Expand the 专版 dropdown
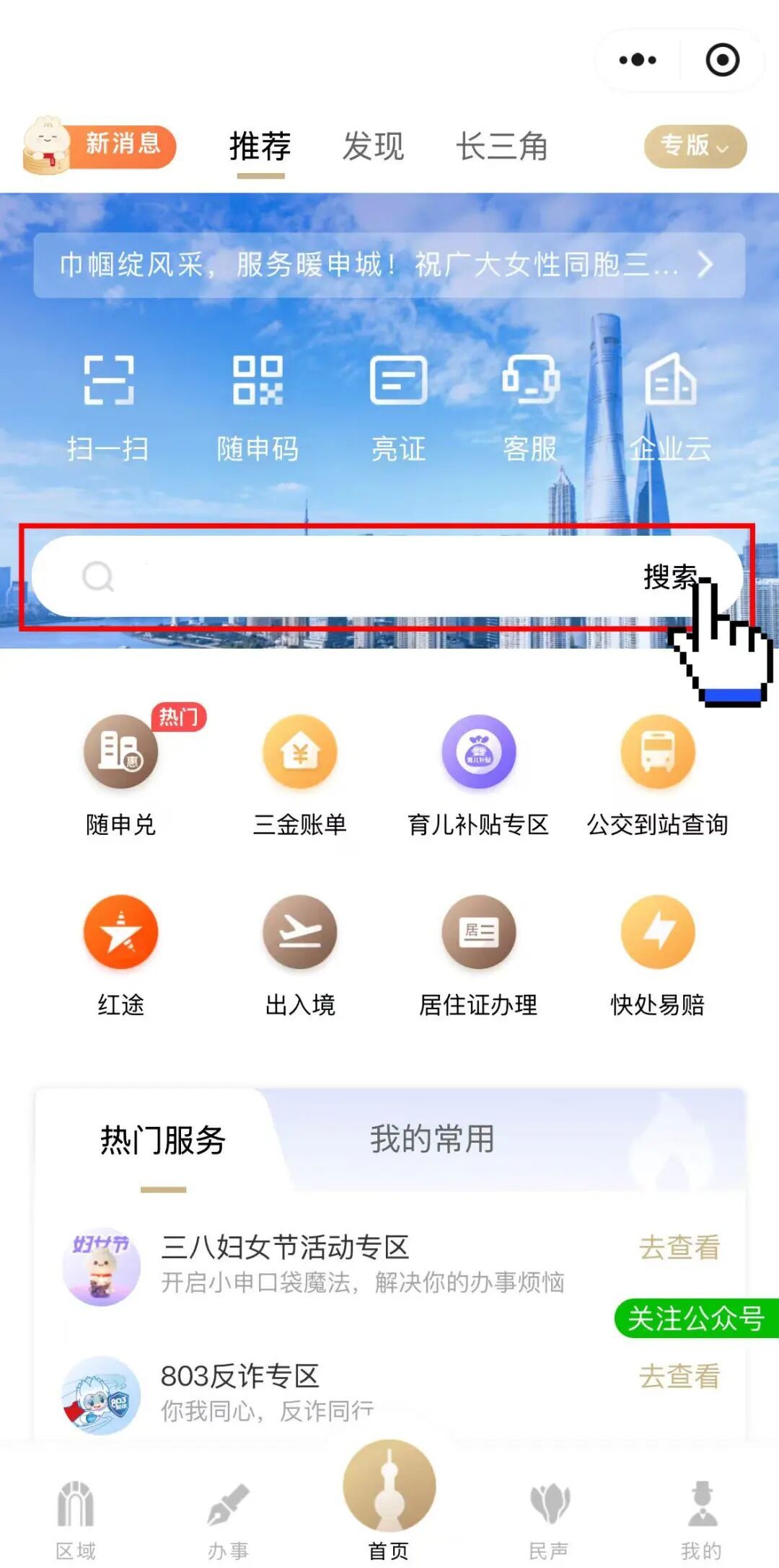 (695, 146)
